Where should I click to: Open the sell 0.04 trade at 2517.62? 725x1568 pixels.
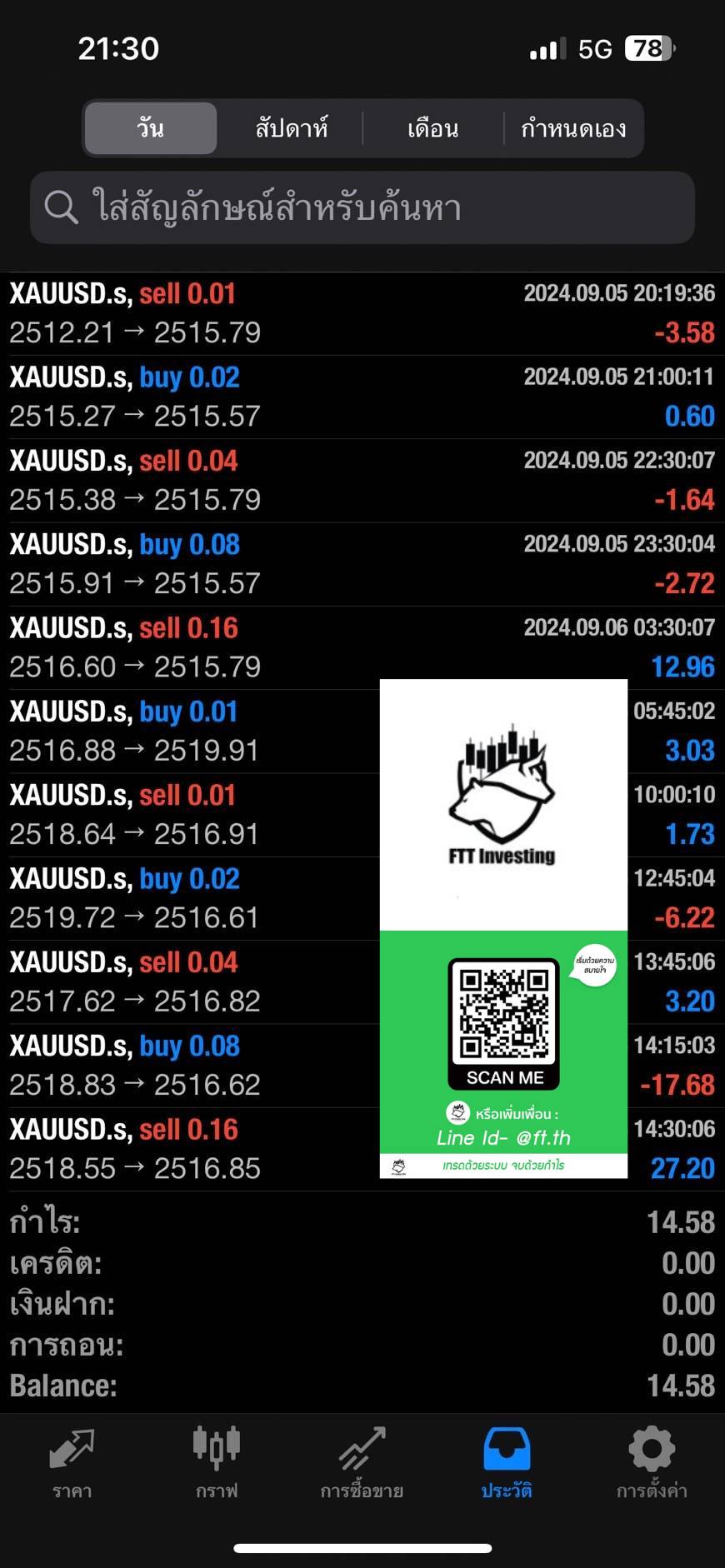point(190,982)
